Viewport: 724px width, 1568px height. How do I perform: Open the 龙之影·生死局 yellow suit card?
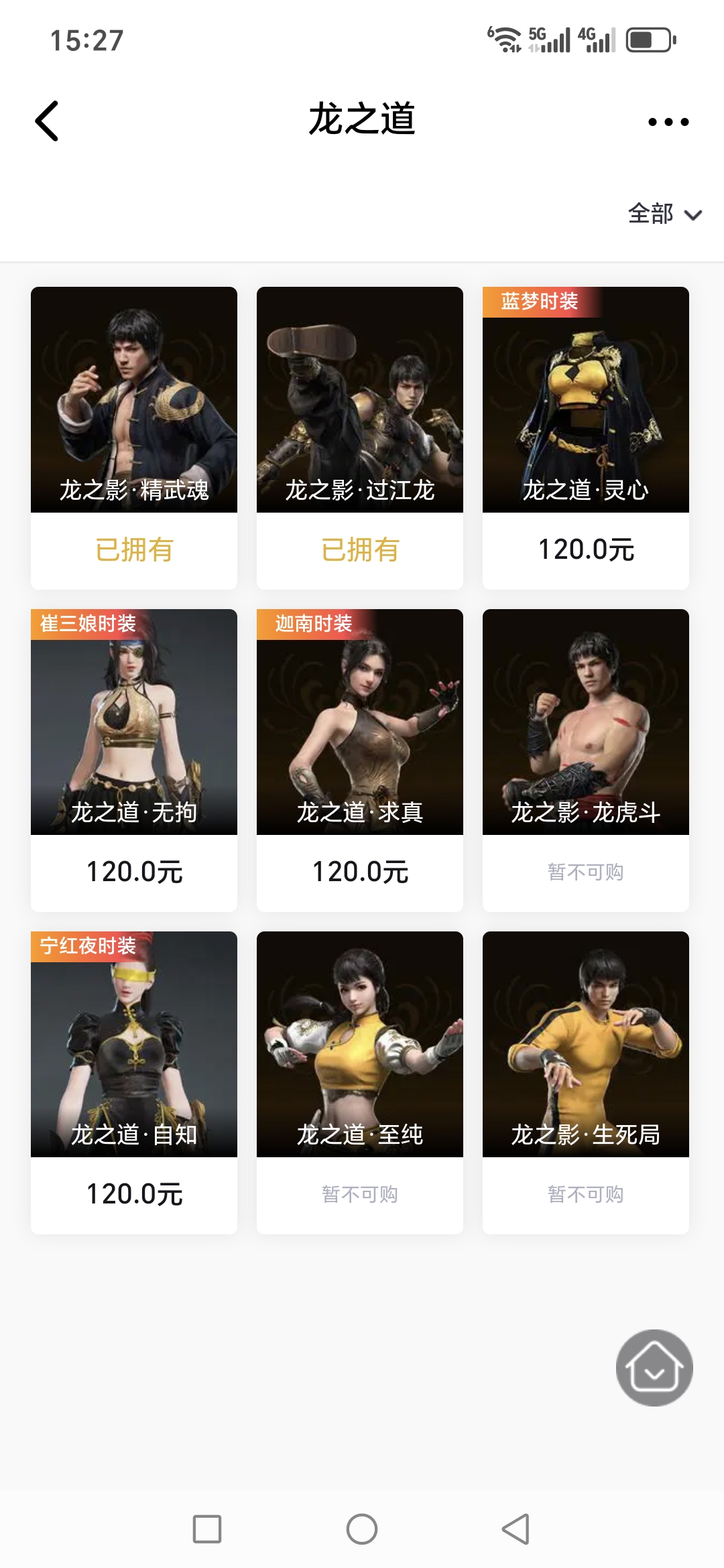click(x=586, y=1045)
